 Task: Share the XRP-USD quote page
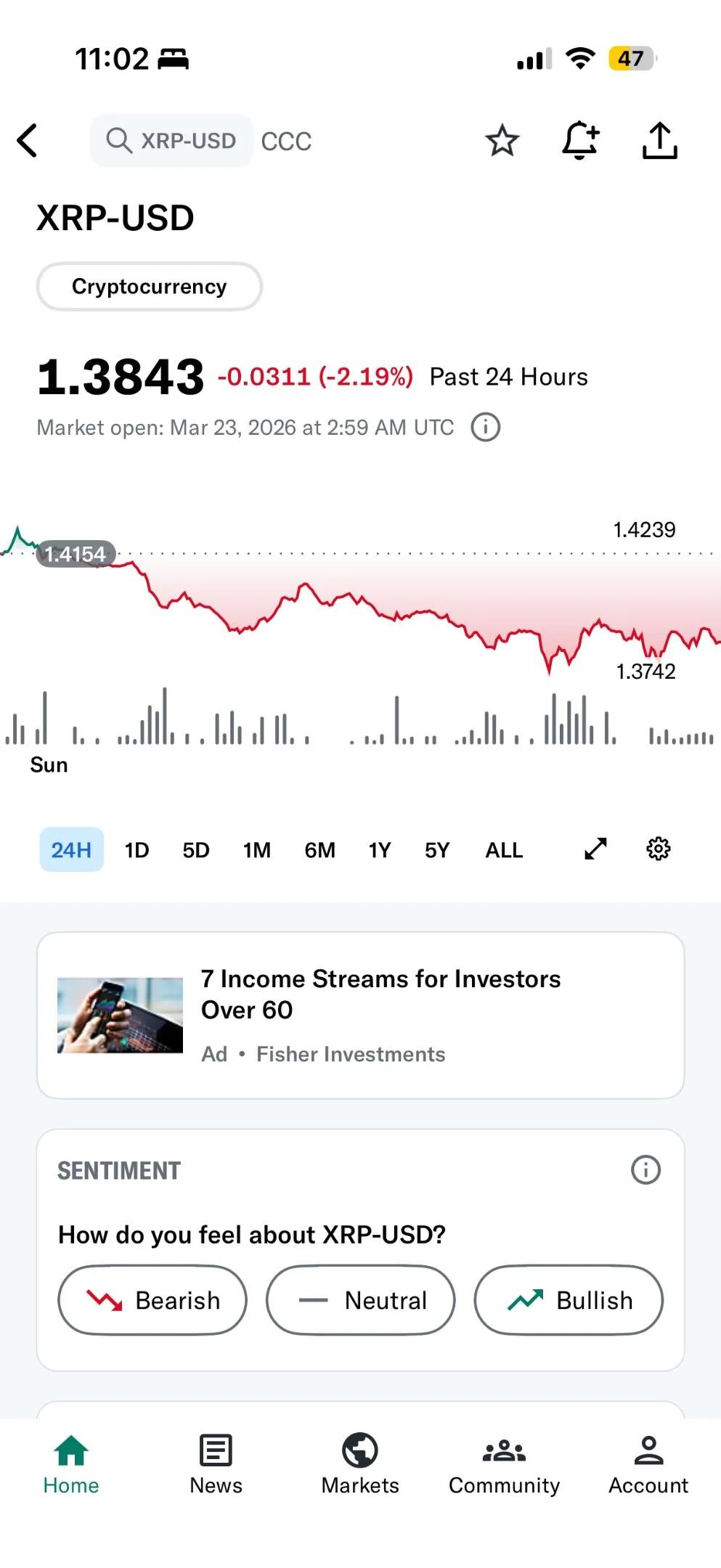click(x=659, y=140)
